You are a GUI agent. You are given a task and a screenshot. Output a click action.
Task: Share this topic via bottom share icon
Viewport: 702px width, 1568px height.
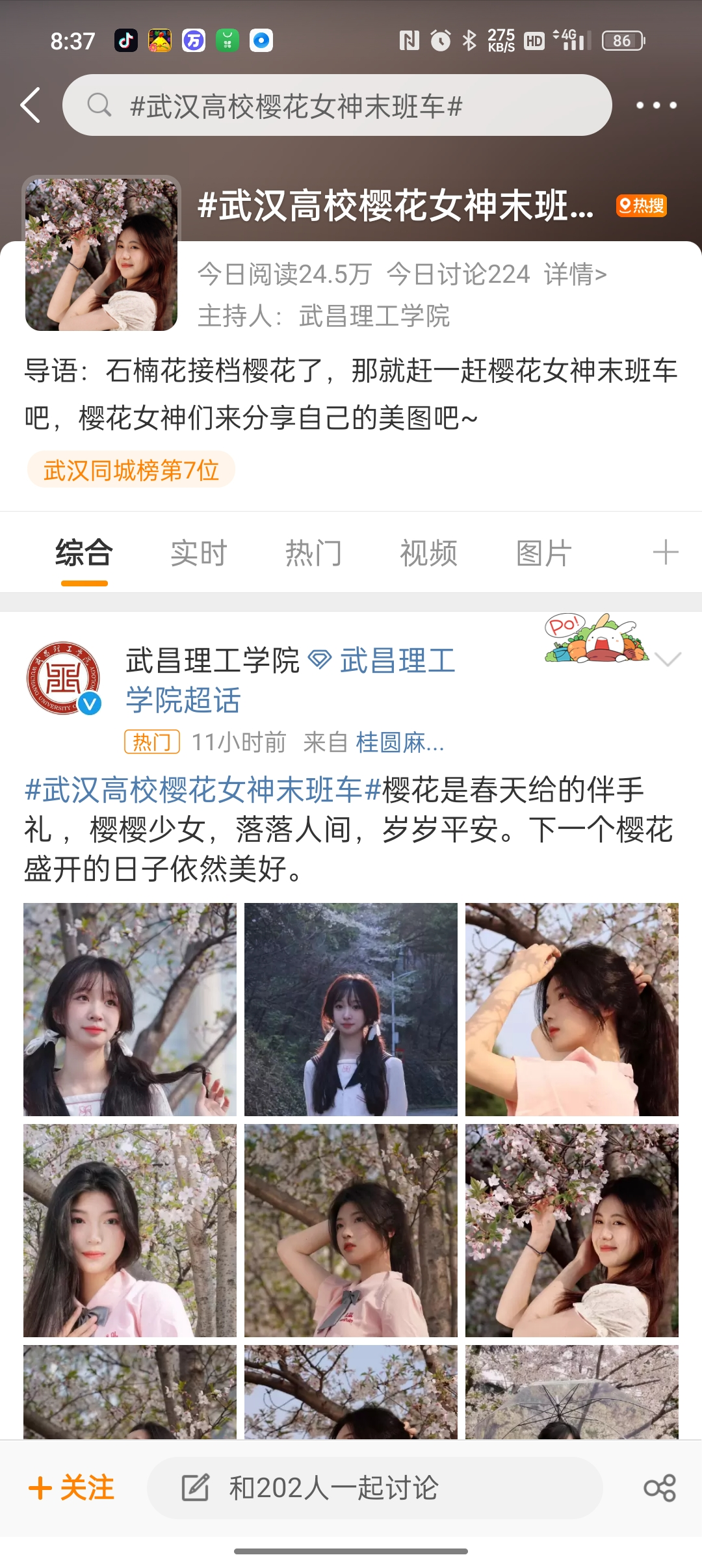click(x=660, y=1488)
